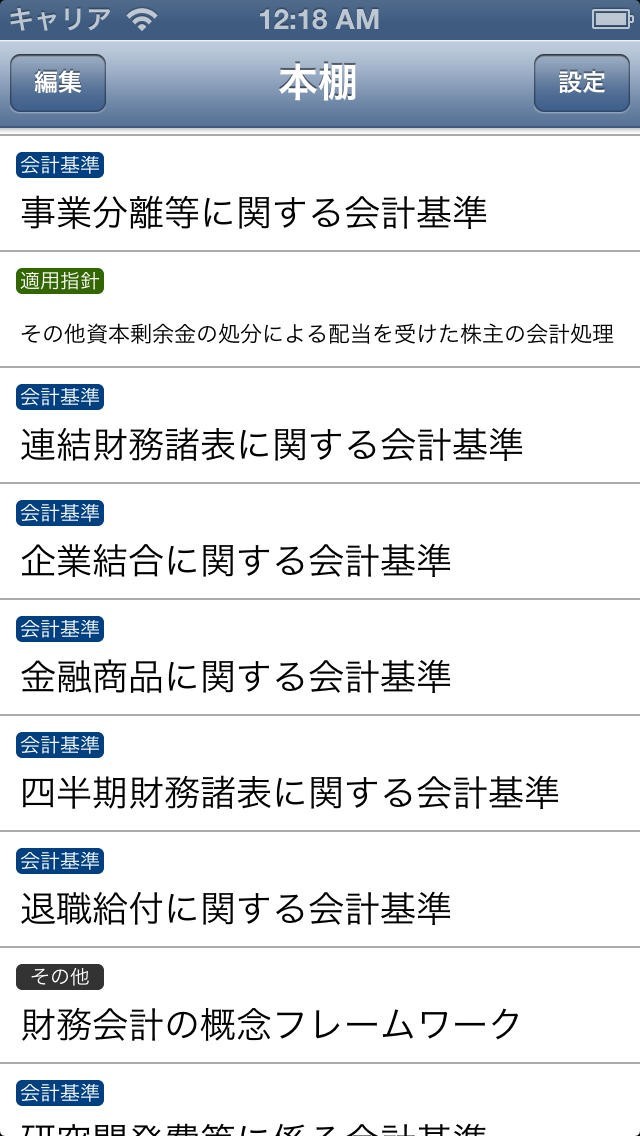Open 四半期財務諸表に関する会計基準
640x1136 pixels.
coord(290,792)
